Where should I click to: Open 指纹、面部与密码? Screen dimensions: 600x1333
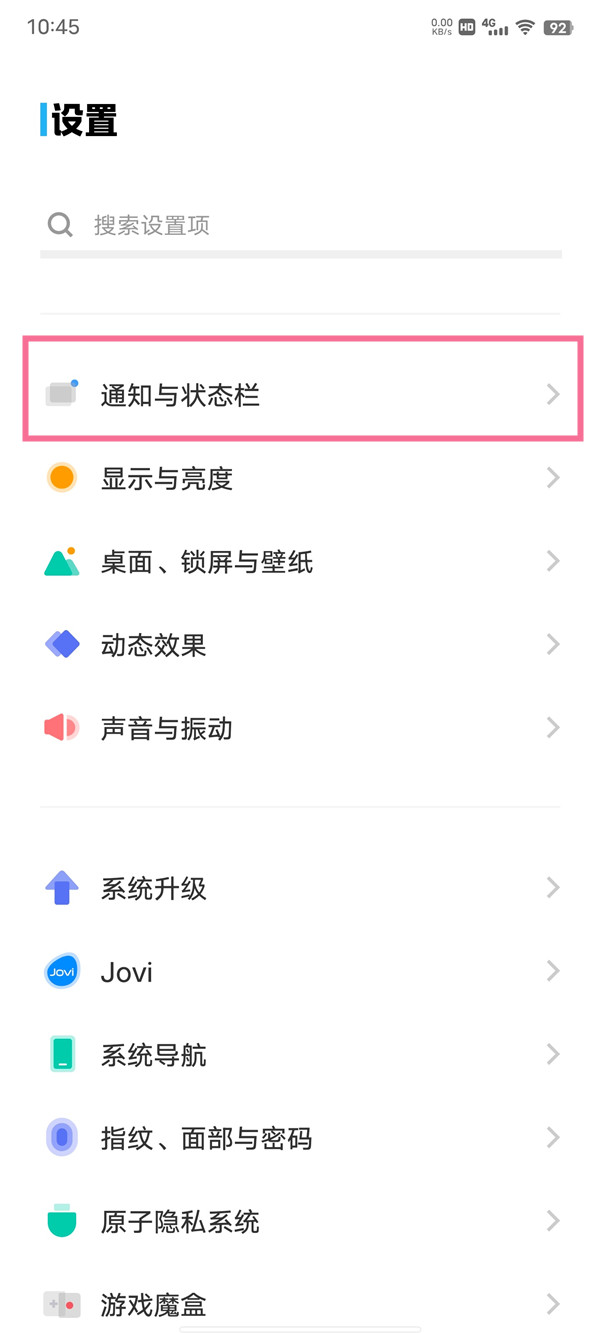click(x=300, y=1138)
